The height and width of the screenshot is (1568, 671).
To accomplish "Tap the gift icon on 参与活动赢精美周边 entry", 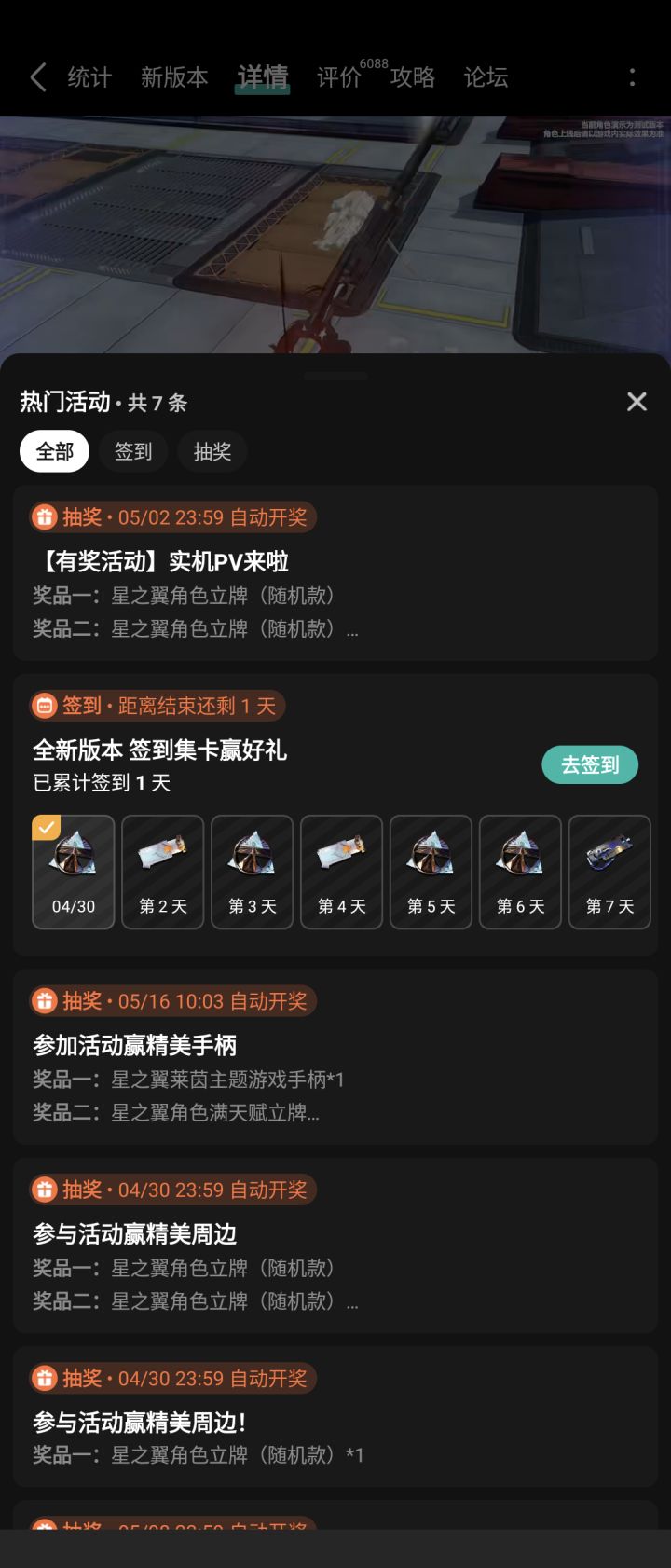I will coord(44,1190).
